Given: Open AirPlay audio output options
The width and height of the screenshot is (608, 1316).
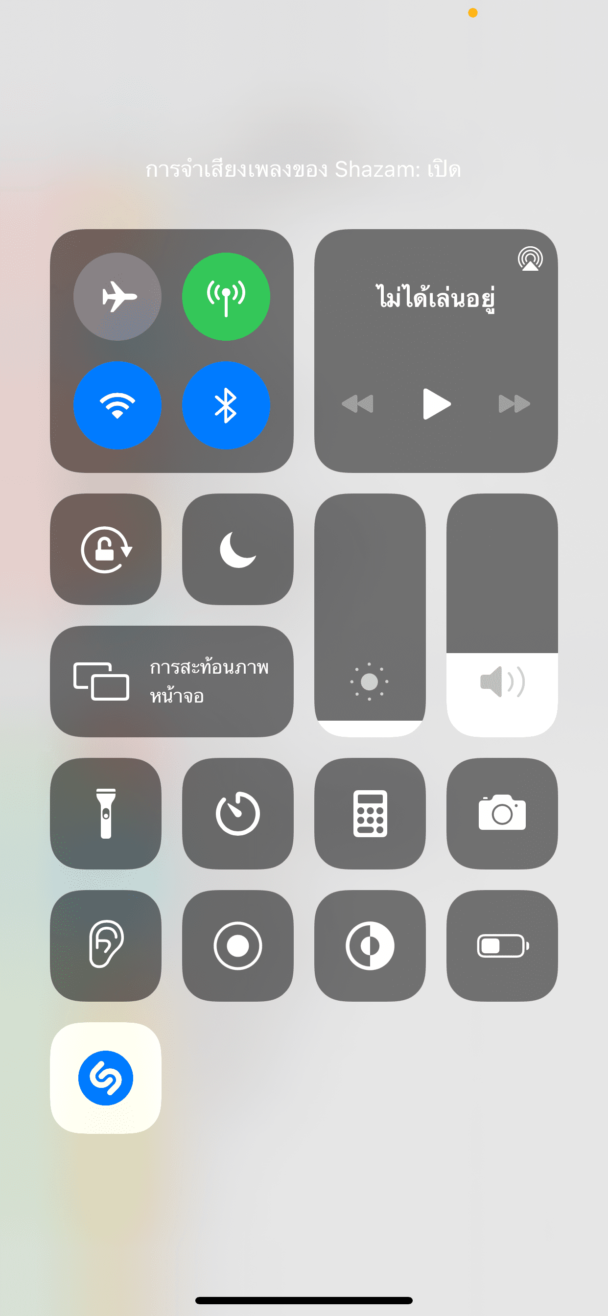Looking at the screenshot, I should 530,259.
